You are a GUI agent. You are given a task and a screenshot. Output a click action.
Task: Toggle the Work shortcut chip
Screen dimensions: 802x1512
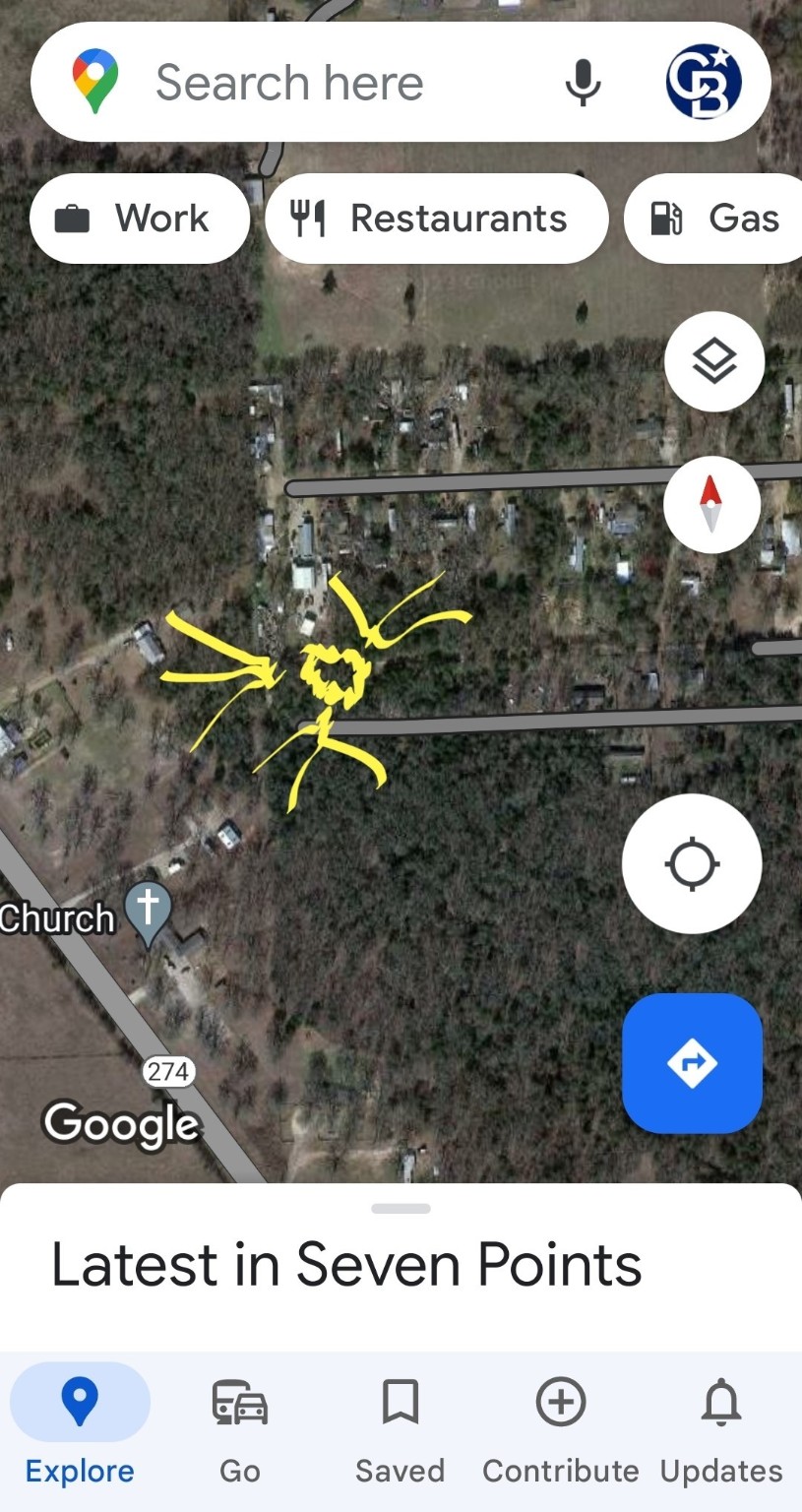click(x=139, y=219)
